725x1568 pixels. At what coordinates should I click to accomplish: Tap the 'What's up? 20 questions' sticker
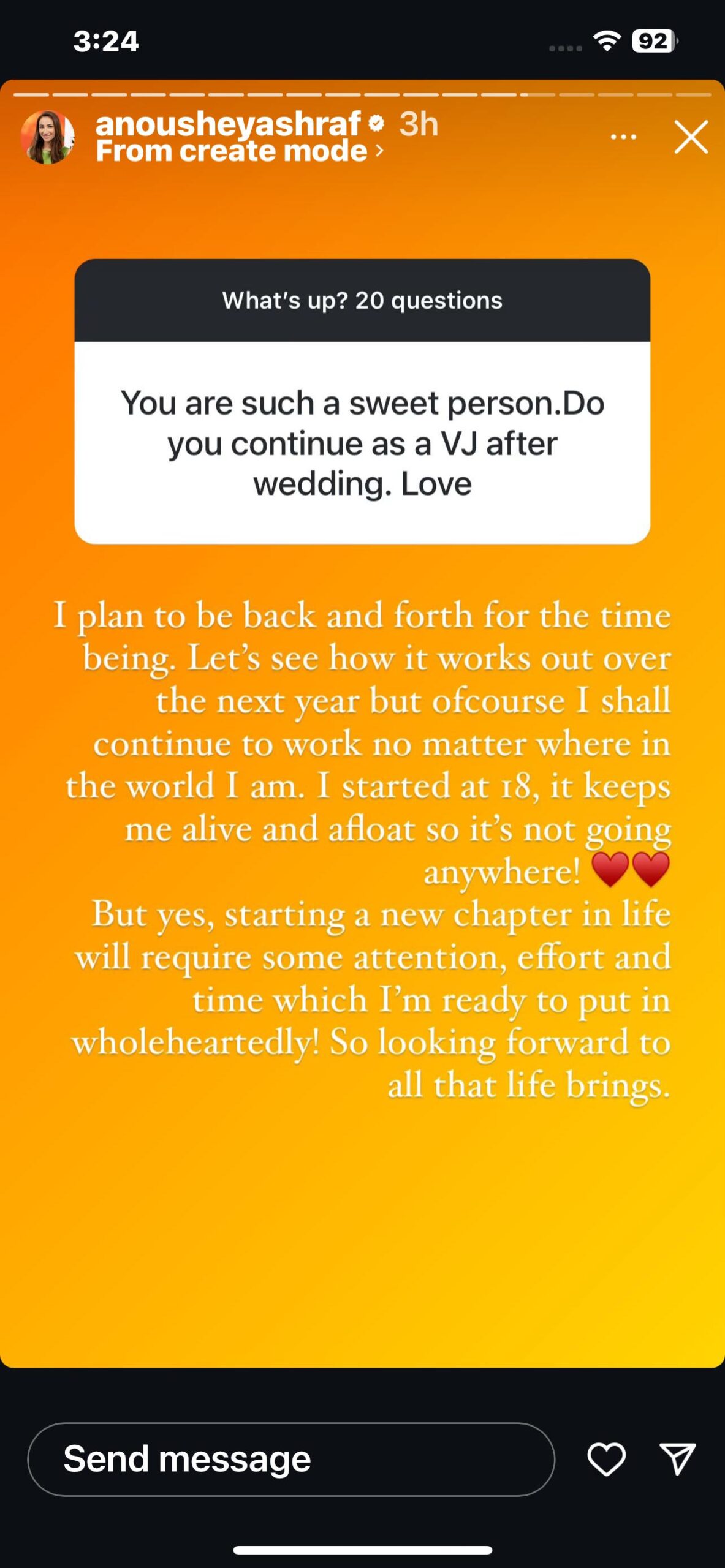pyautogui.click(x=362, y=401)
